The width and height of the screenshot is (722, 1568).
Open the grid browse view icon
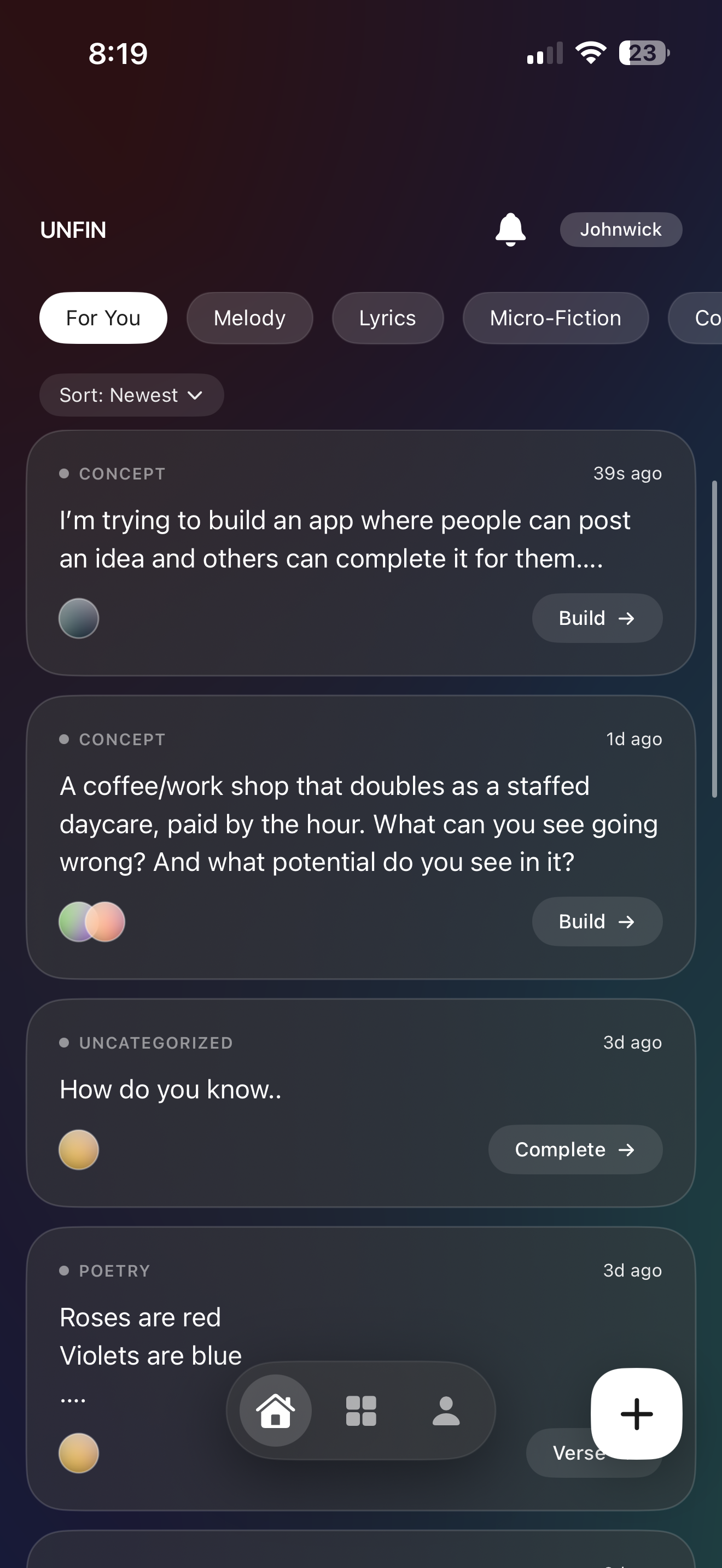click(360, 1411)
